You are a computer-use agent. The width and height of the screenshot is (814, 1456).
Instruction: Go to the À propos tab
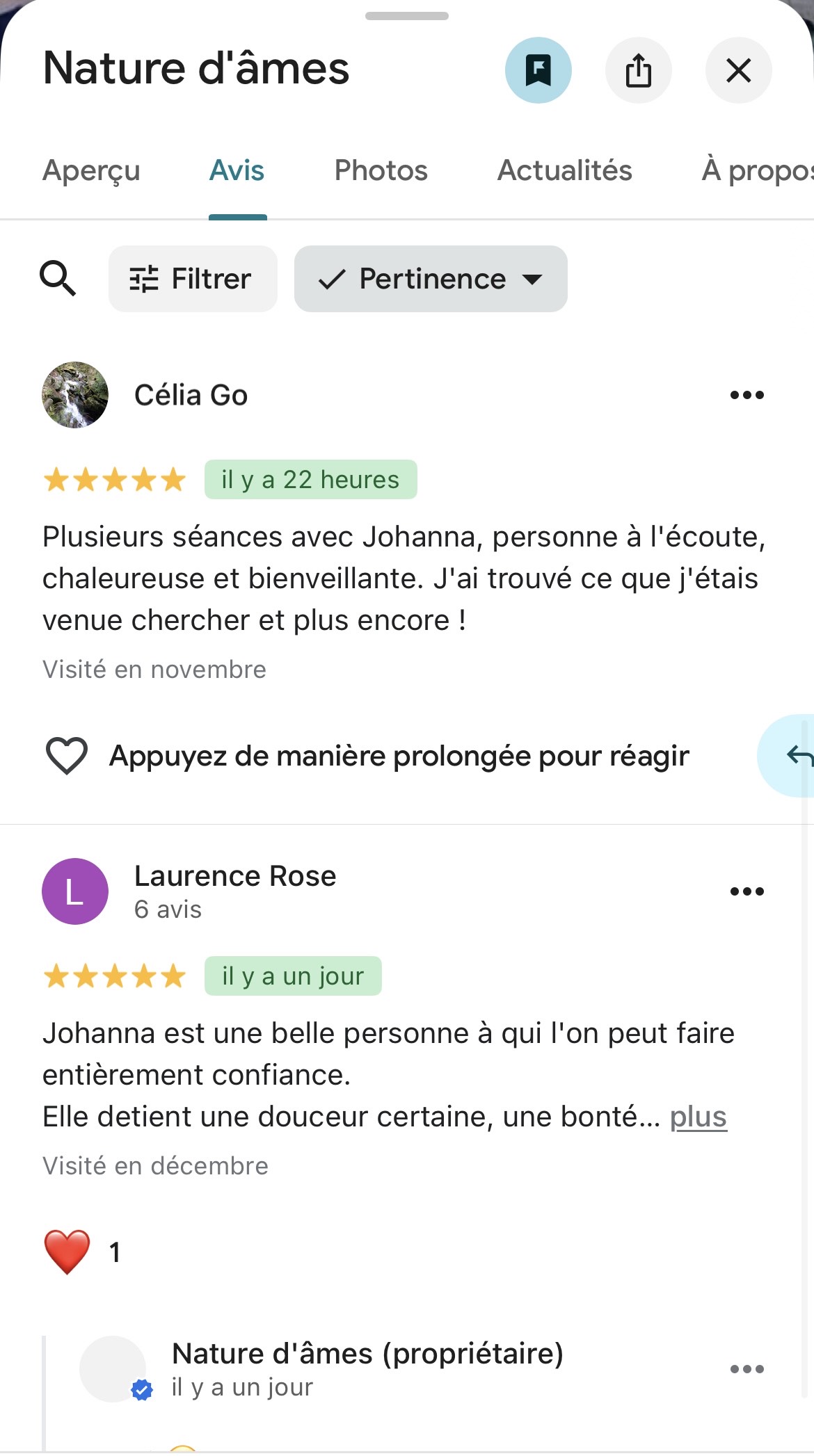756,170
